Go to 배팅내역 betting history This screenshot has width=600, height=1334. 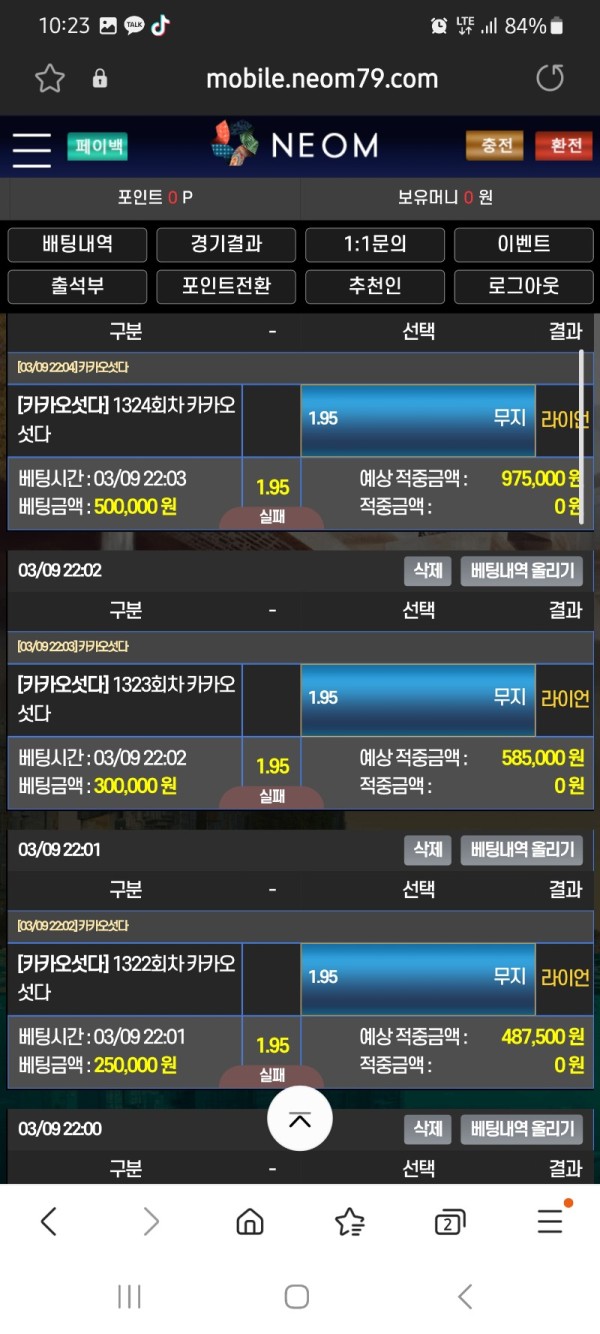77,244
